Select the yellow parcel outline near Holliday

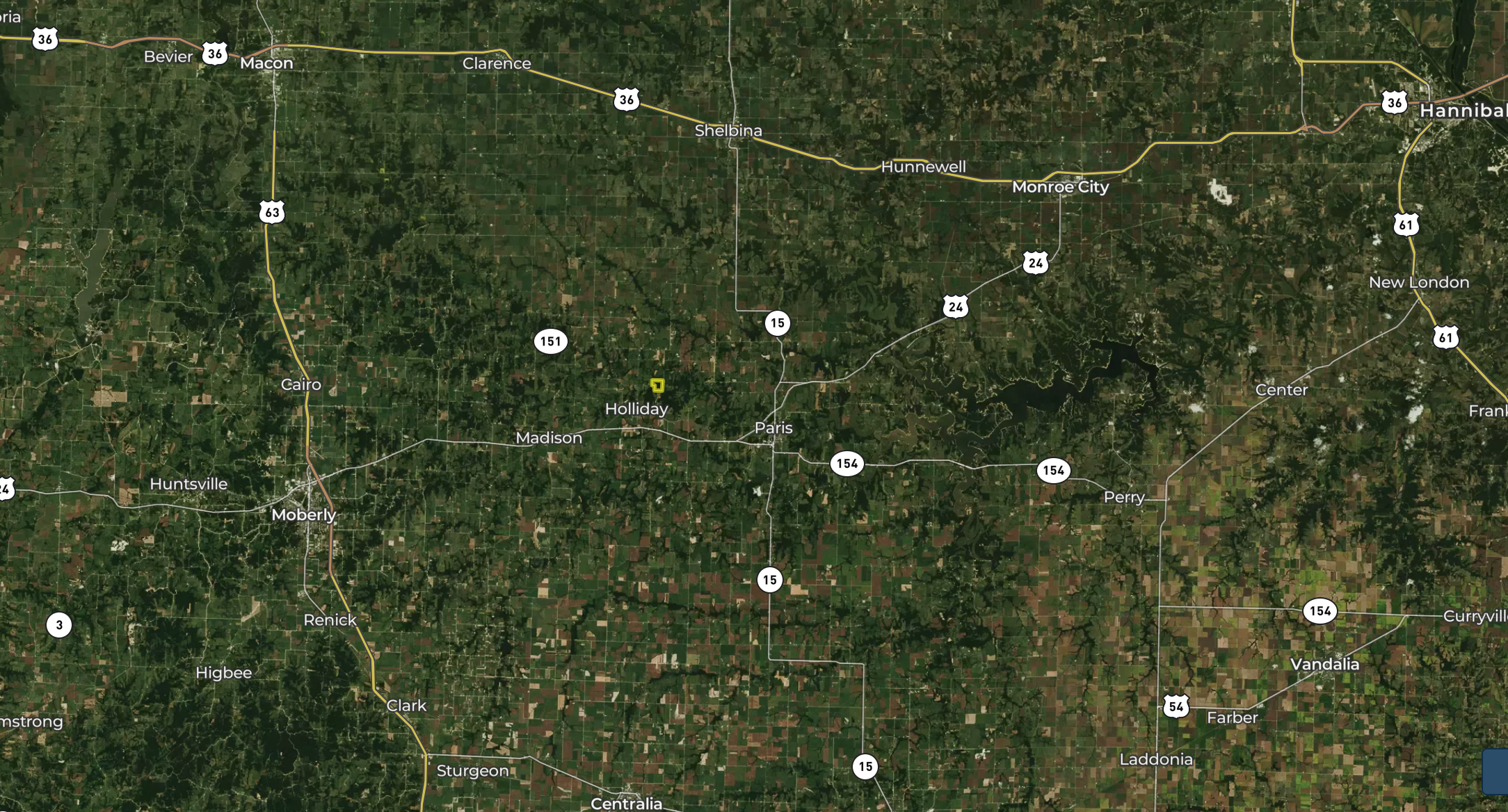(x=657, y=385)
